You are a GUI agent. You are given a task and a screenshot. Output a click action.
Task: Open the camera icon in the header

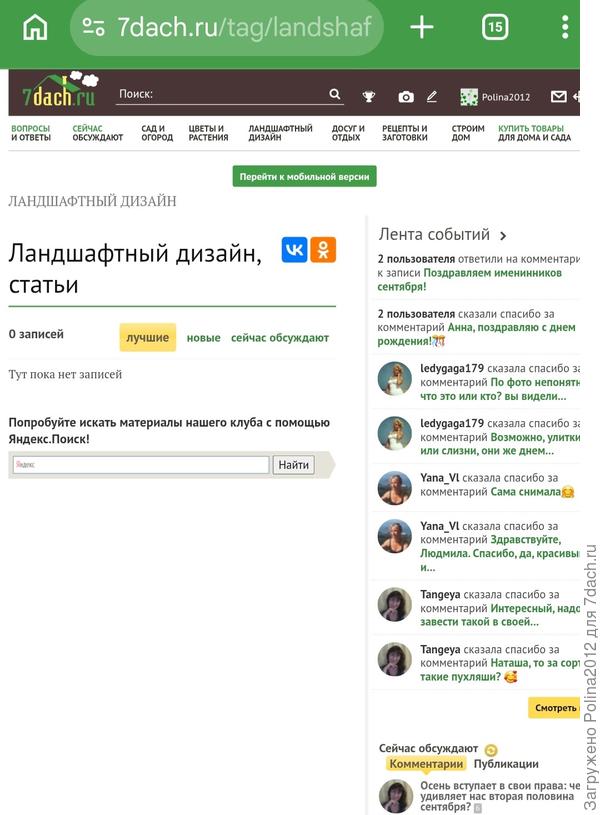(x=406, y=97)
